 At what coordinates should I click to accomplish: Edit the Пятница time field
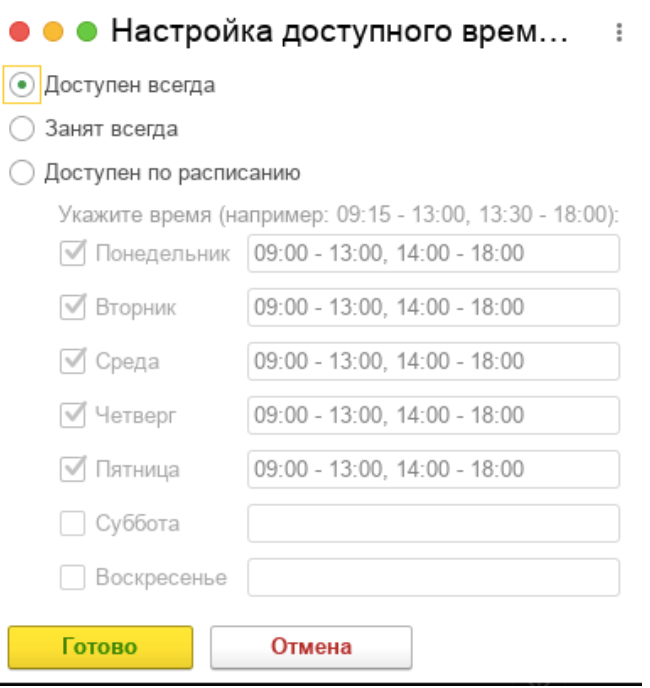(433, 469)
